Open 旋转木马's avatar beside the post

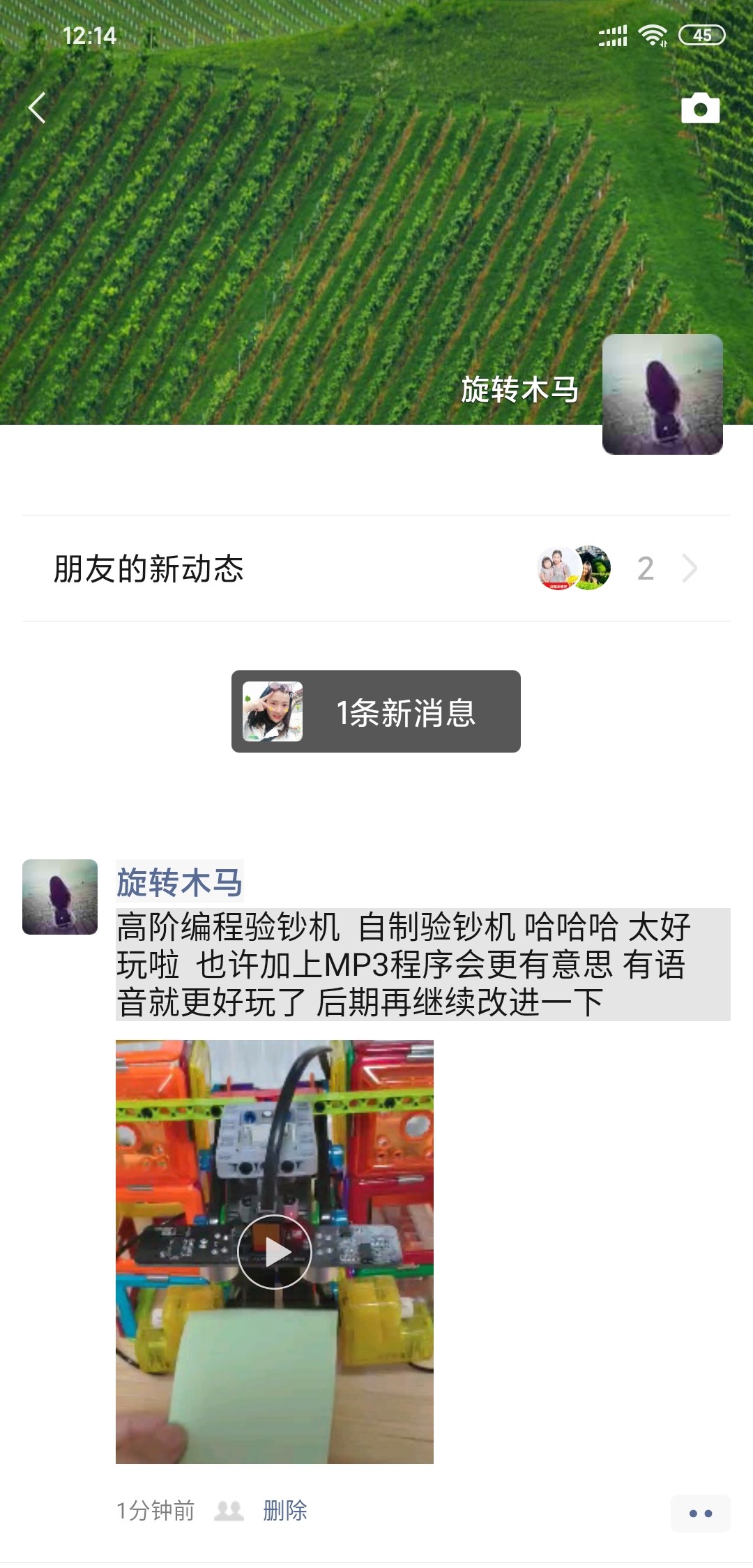click(60, 897)
